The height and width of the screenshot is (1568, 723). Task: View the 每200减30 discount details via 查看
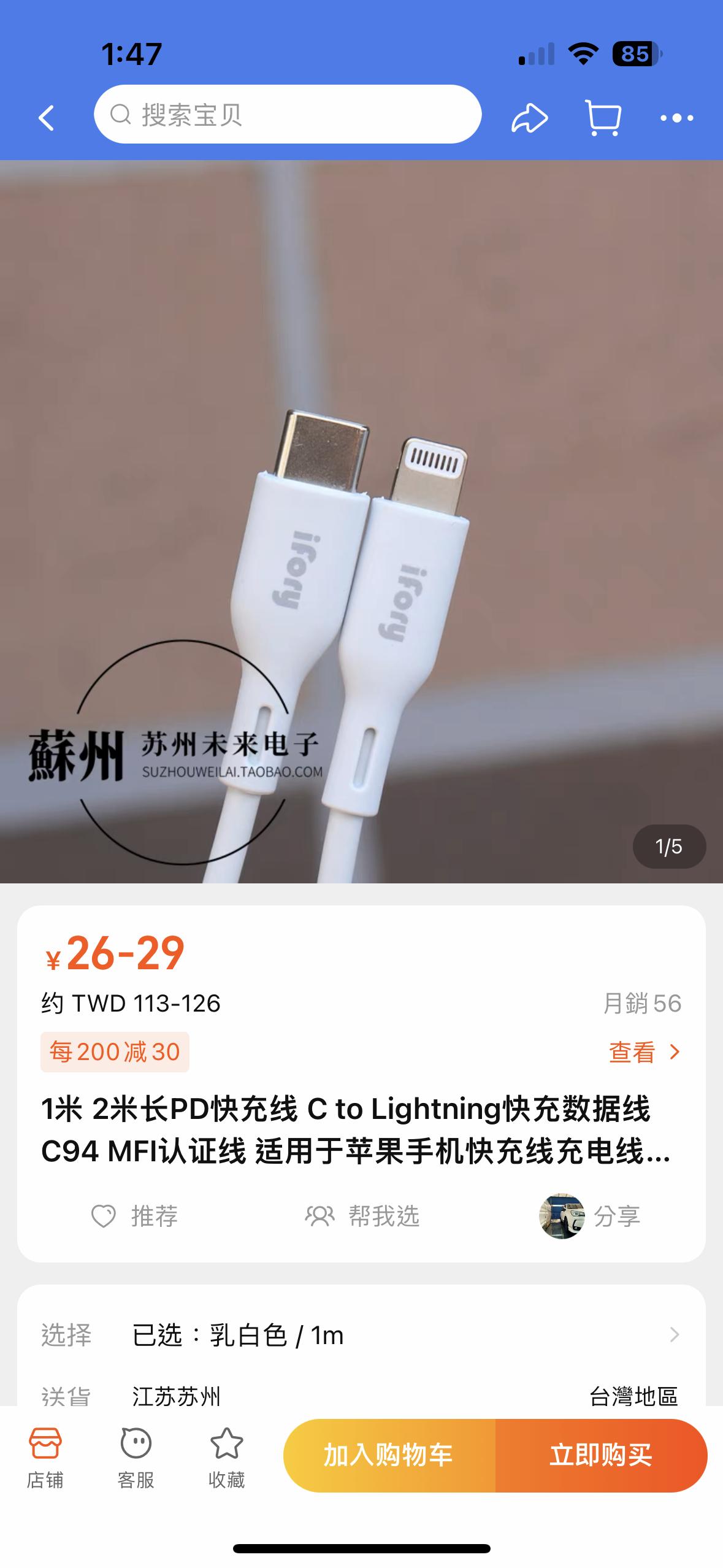[644, 1052]
